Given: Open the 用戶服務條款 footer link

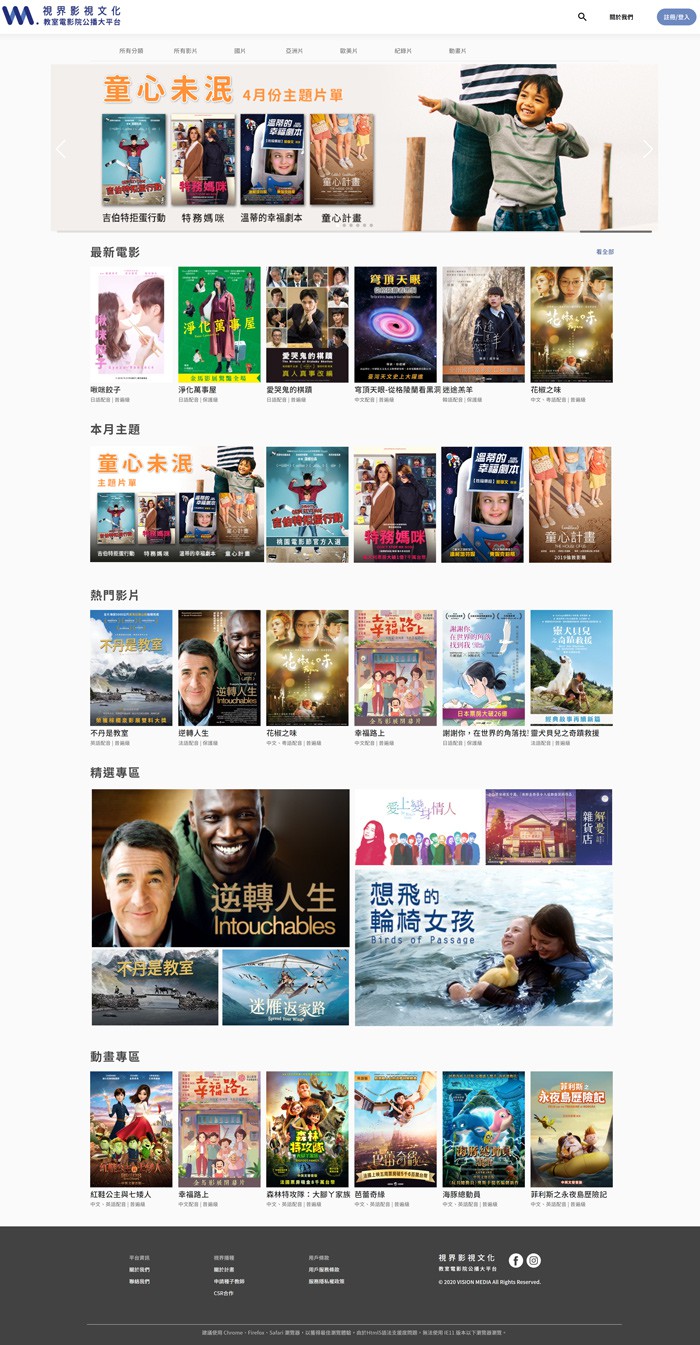Looking at the screenshot, I should (x=324, y=1269).
